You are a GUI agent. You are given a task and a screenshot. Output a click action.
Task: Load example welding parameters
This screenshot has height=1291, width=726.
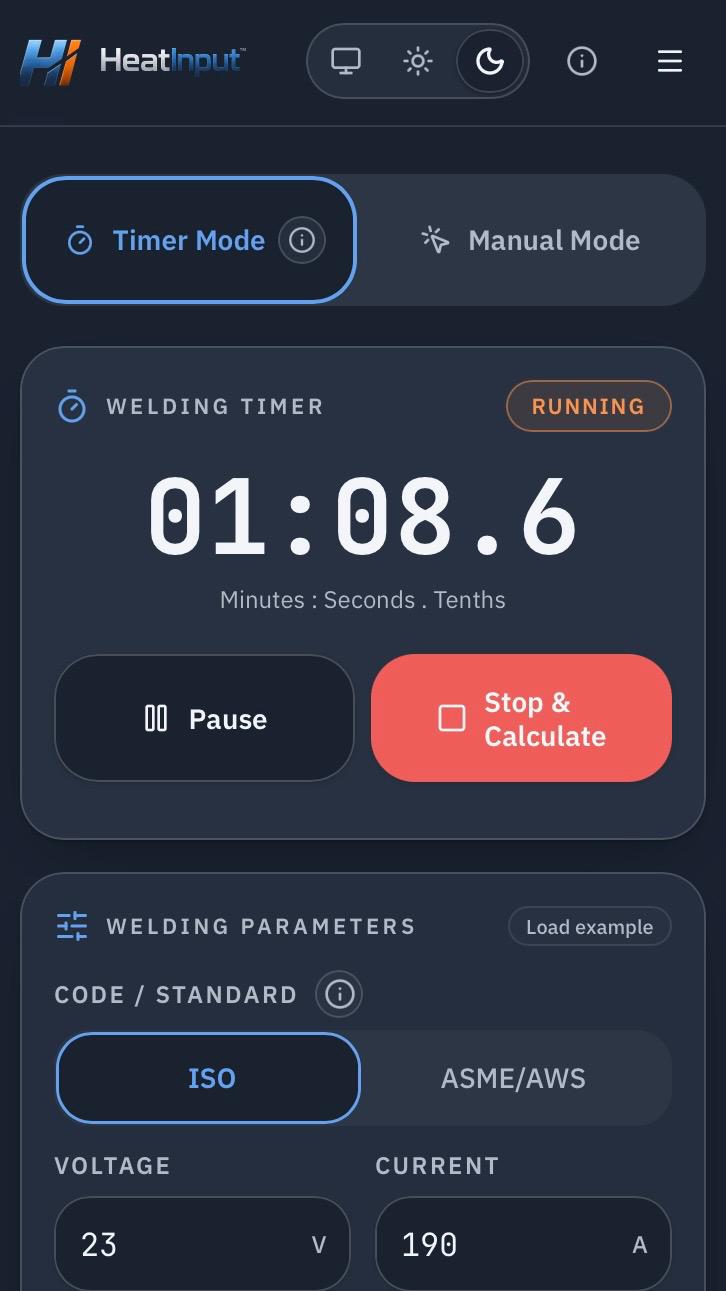pyautogui.click(x=590, y=927)
